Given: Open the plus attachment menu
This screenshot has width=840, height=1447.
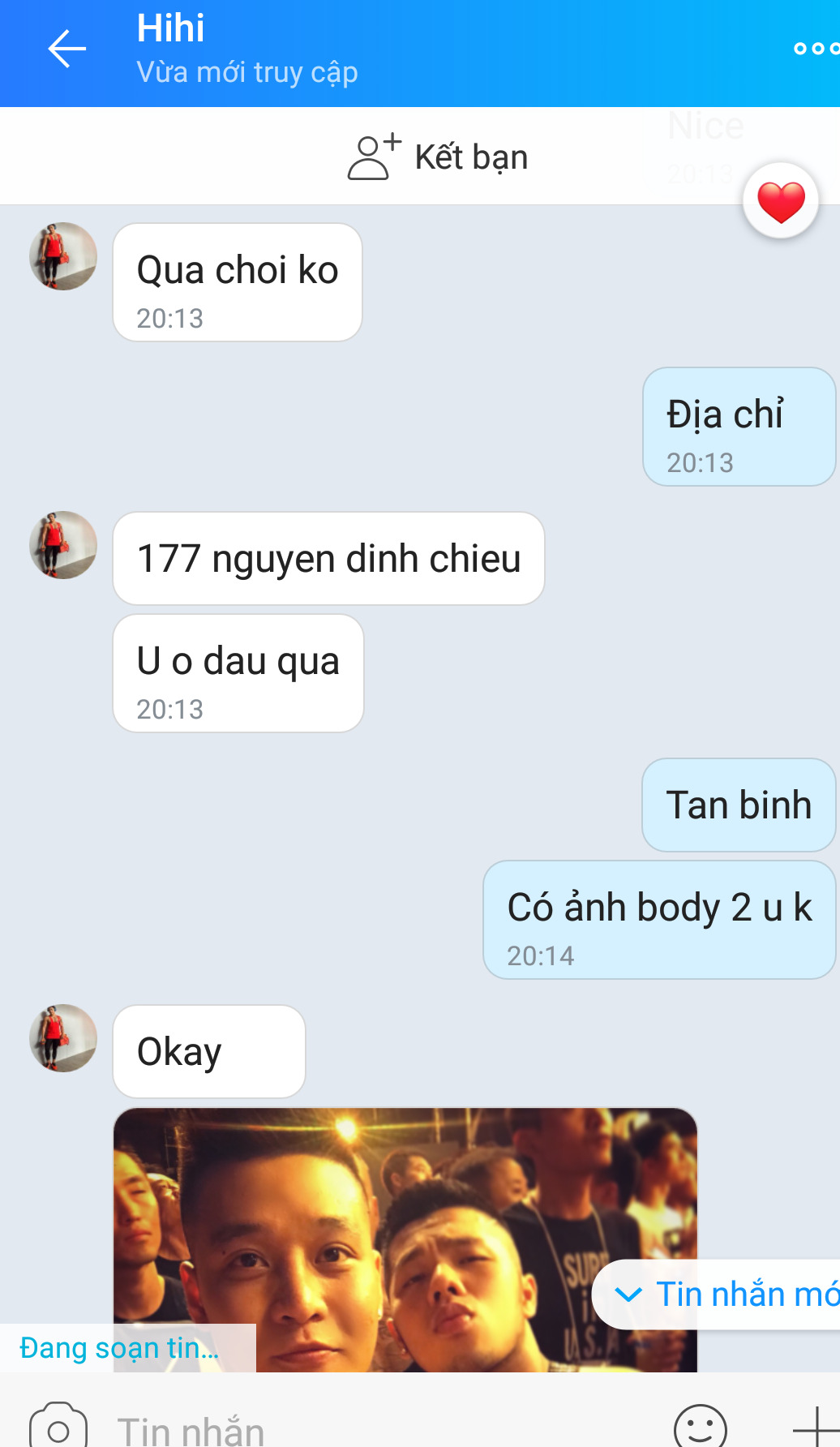Looking at the screenshot, I should coord(815,1427).
